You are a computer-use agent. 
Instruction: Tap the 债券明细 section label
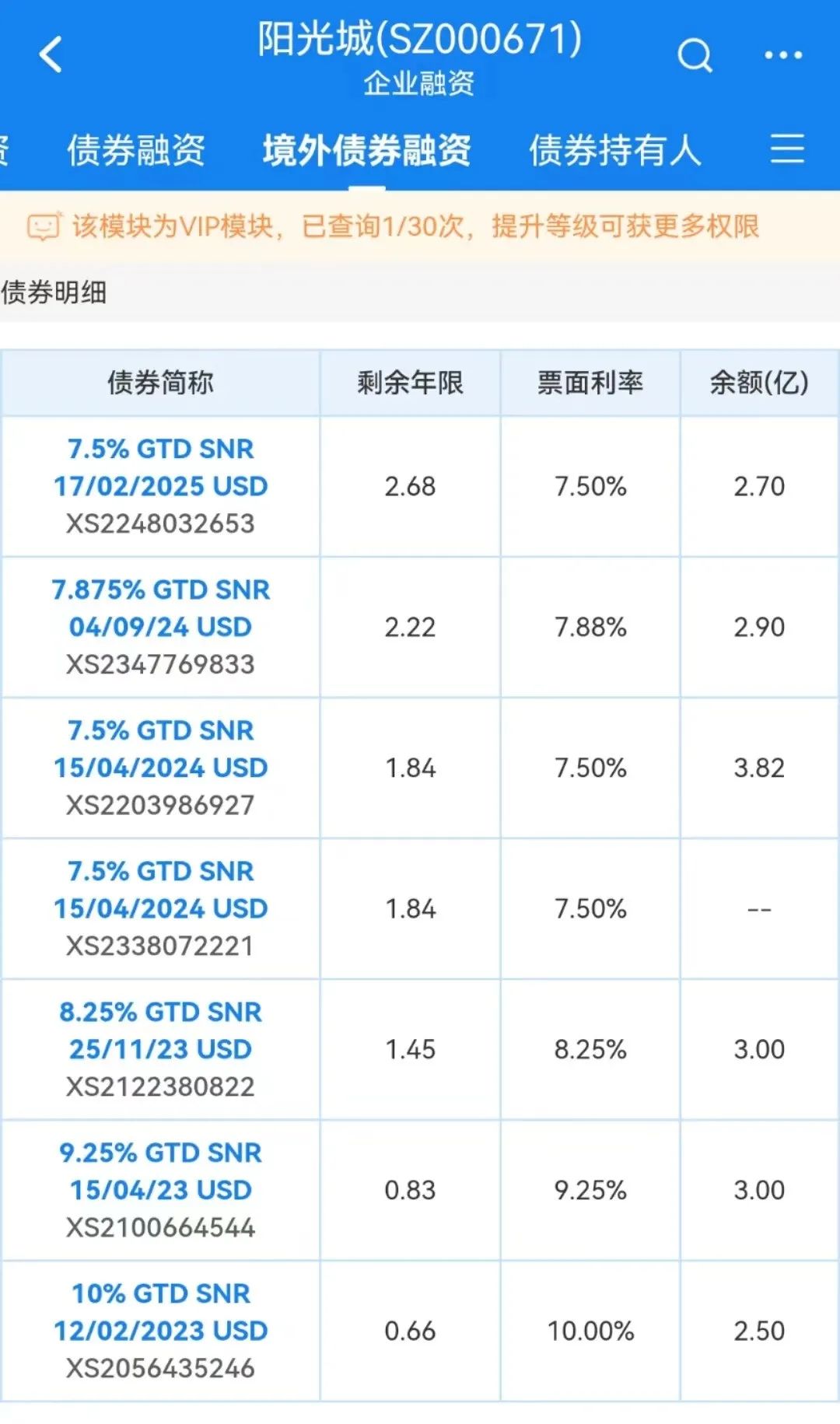[54, 294]
